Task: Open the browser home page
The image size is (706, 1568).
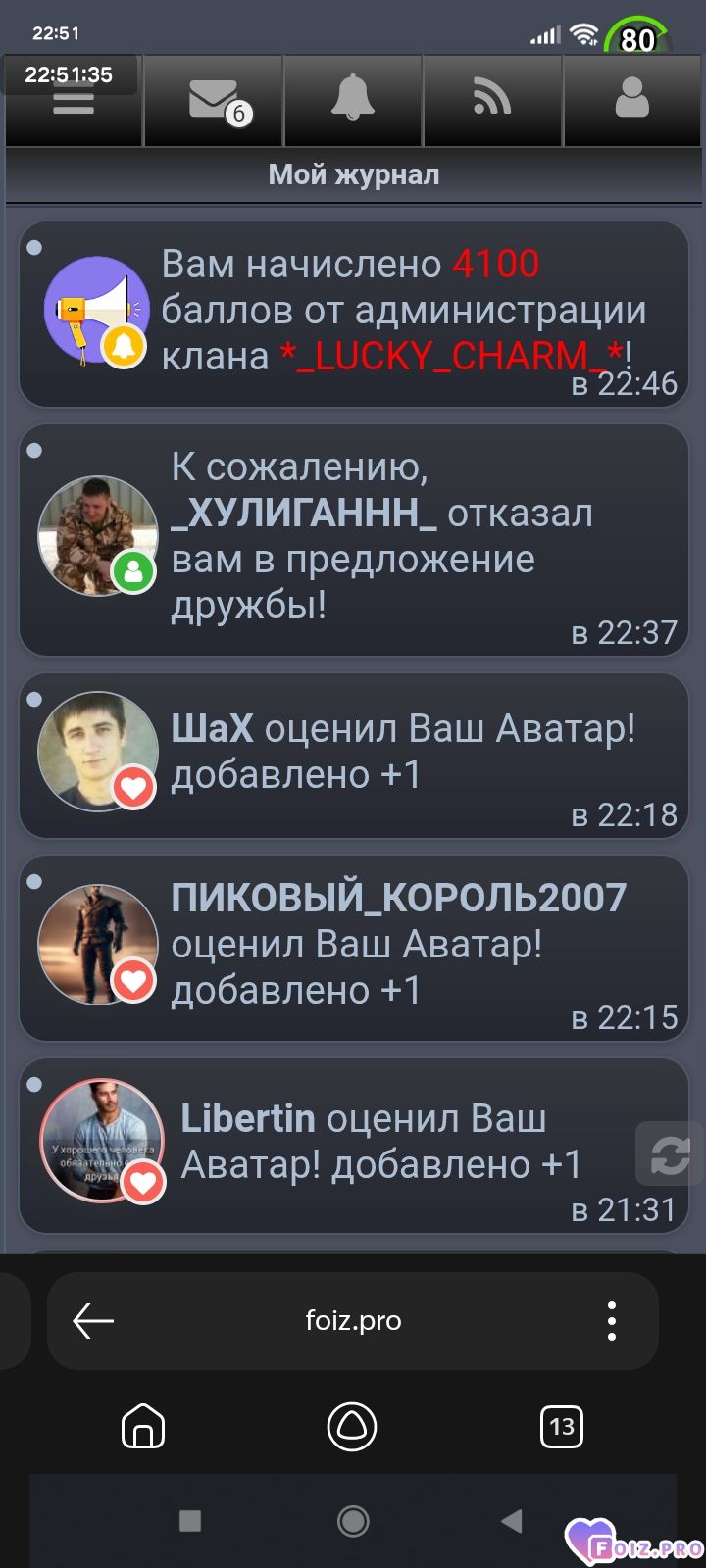Action: pyautogui.click(x=143, y=1426)
